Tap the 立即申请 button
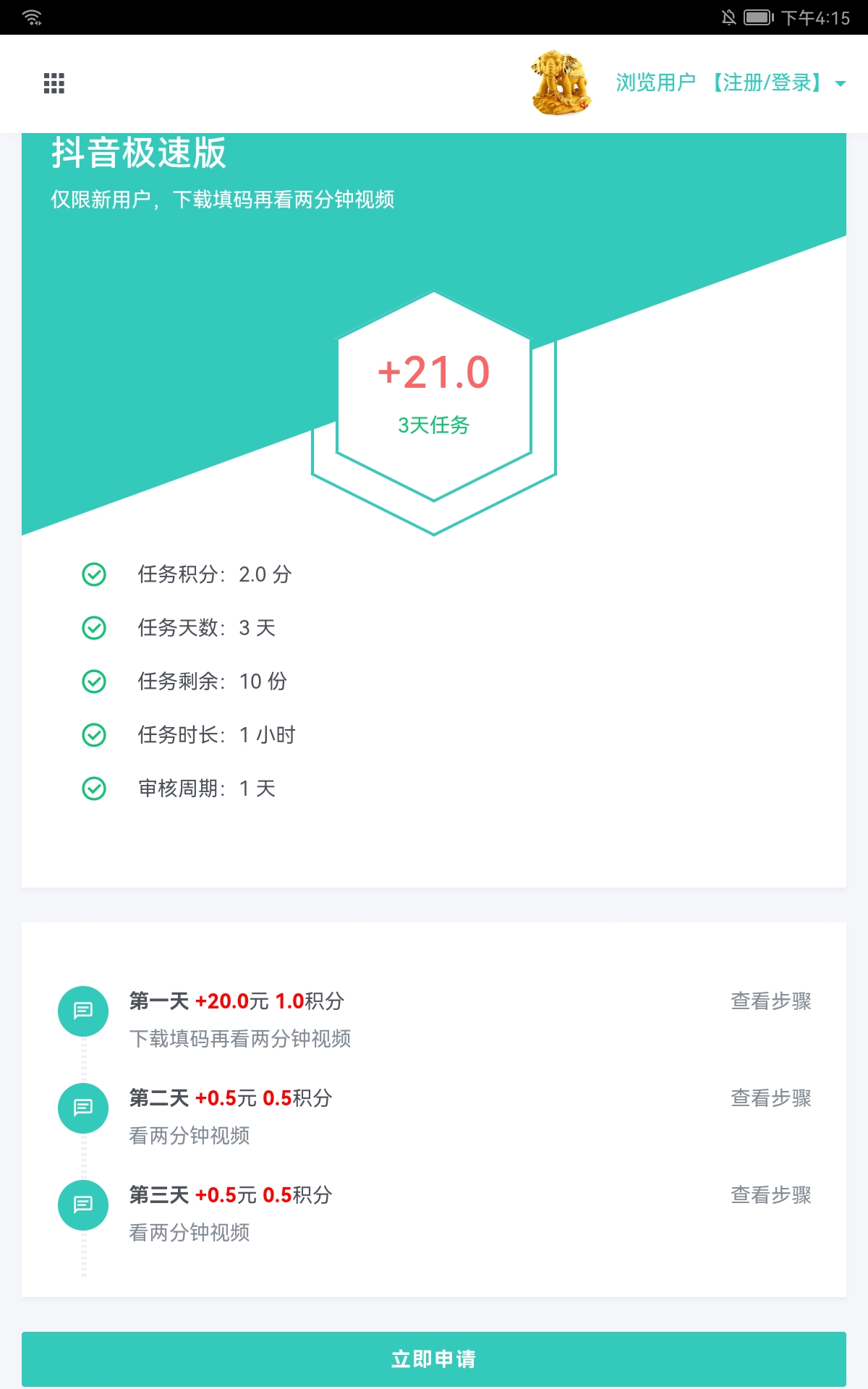The width and height of the screenshot is (868, 1389). [x=434, y=1359]
